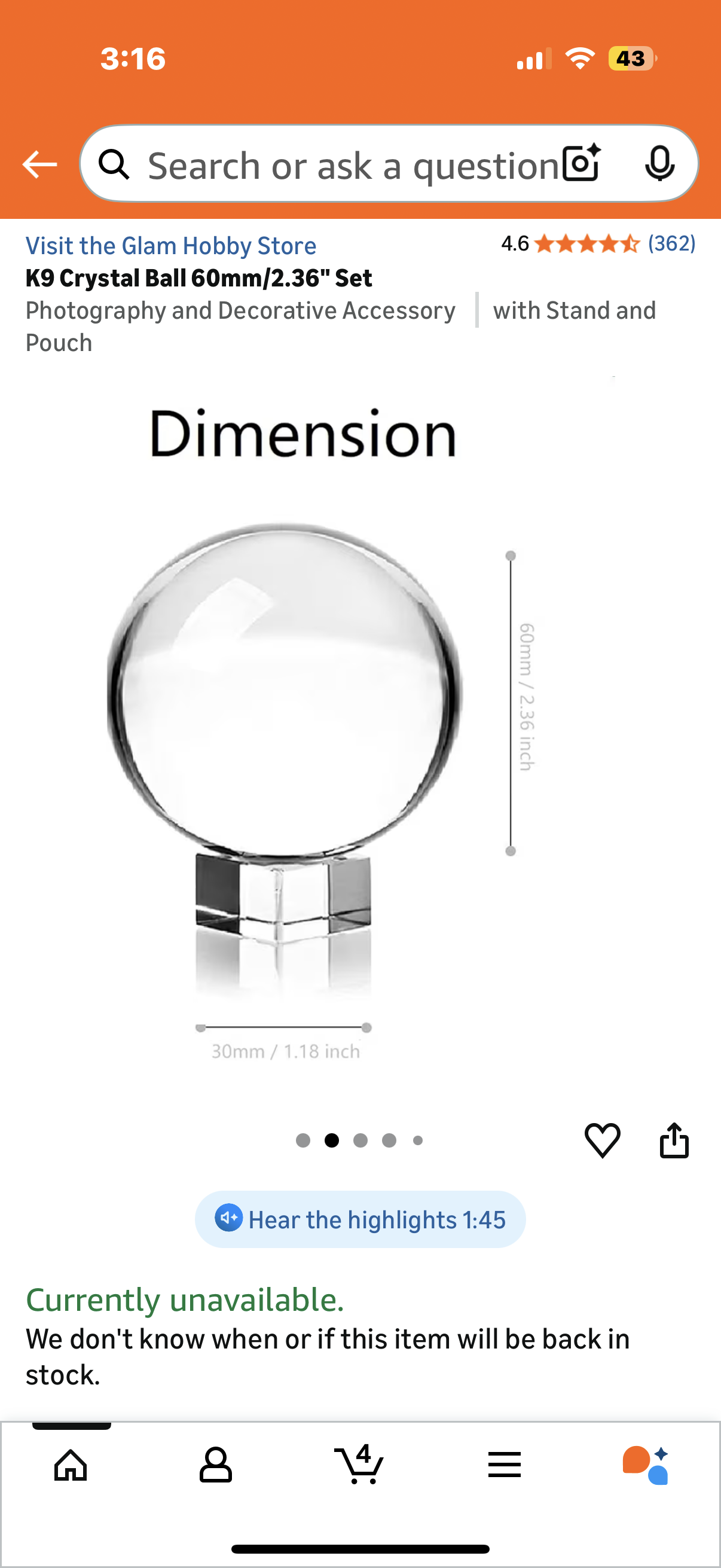
Task: Open the cart with 4 items
Action: [x=359, y=1465]
